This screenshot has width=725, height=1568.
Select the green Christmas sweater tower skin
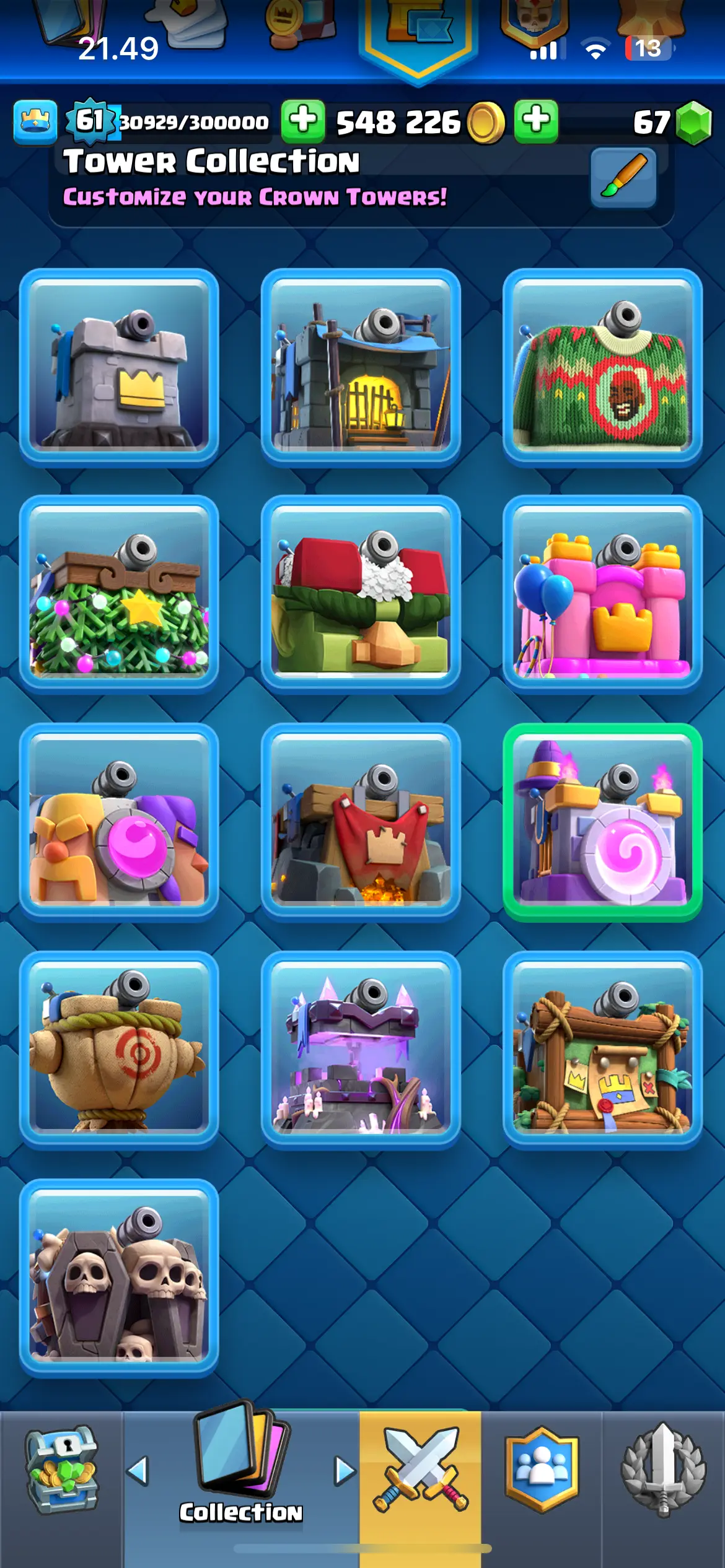click(602, 367)
